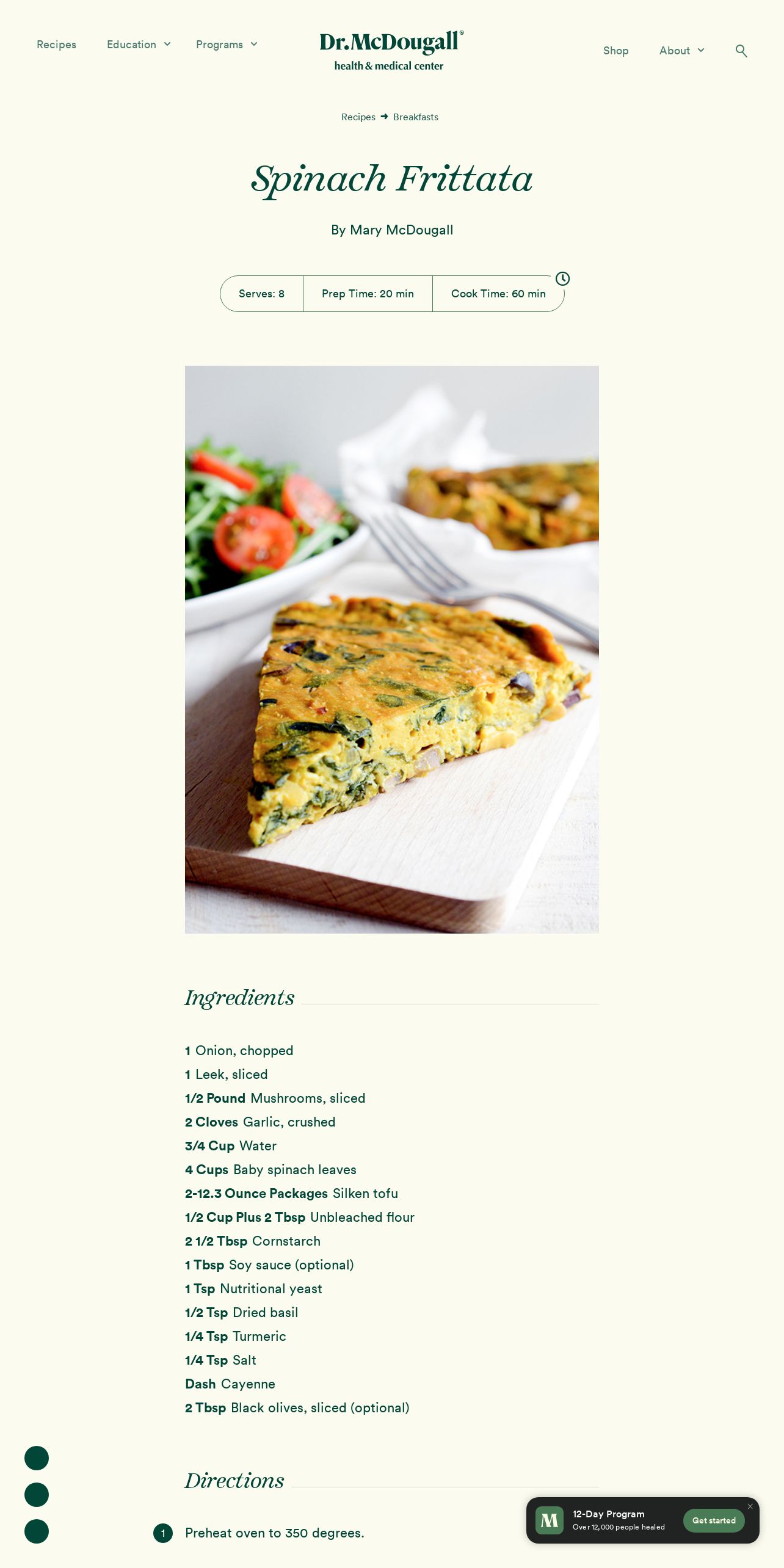Open the search icon in header
Viewport: 784px width, 1568px height.
pyautogui.click(x=741, y=51)
